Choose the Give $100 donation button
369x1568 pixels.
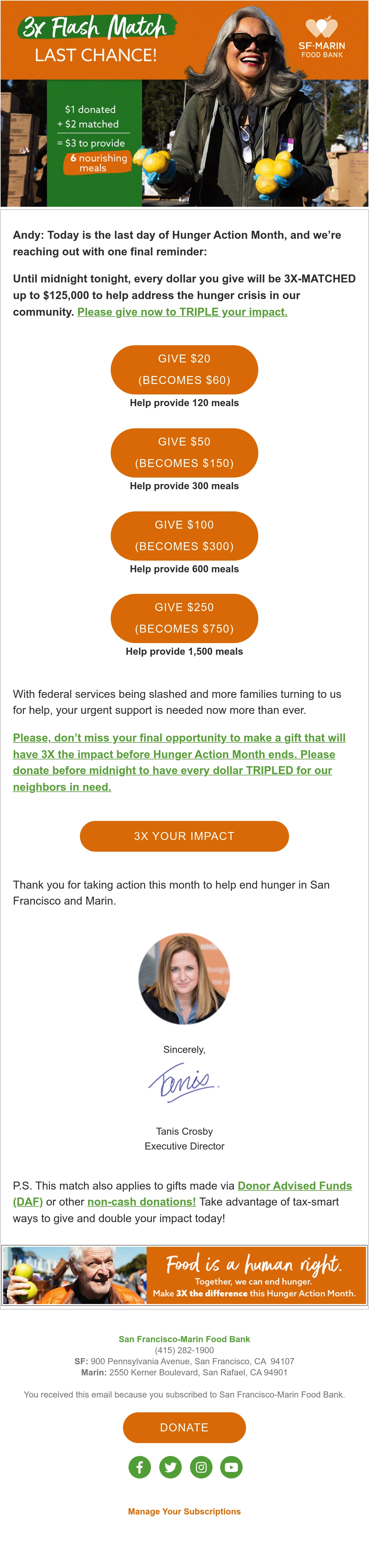184,536
